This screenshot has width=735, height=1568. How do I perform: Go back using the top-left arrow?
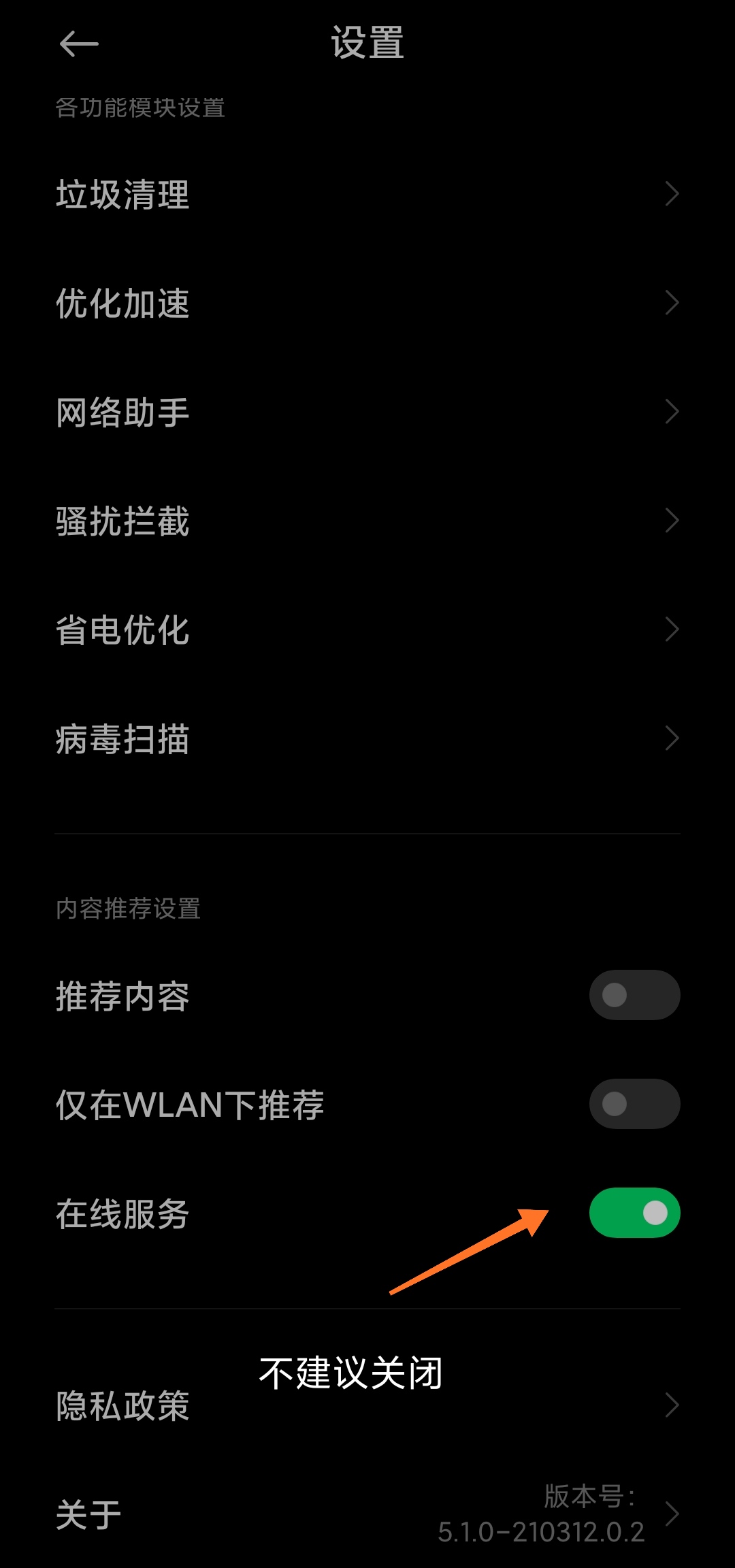[79, 44]
